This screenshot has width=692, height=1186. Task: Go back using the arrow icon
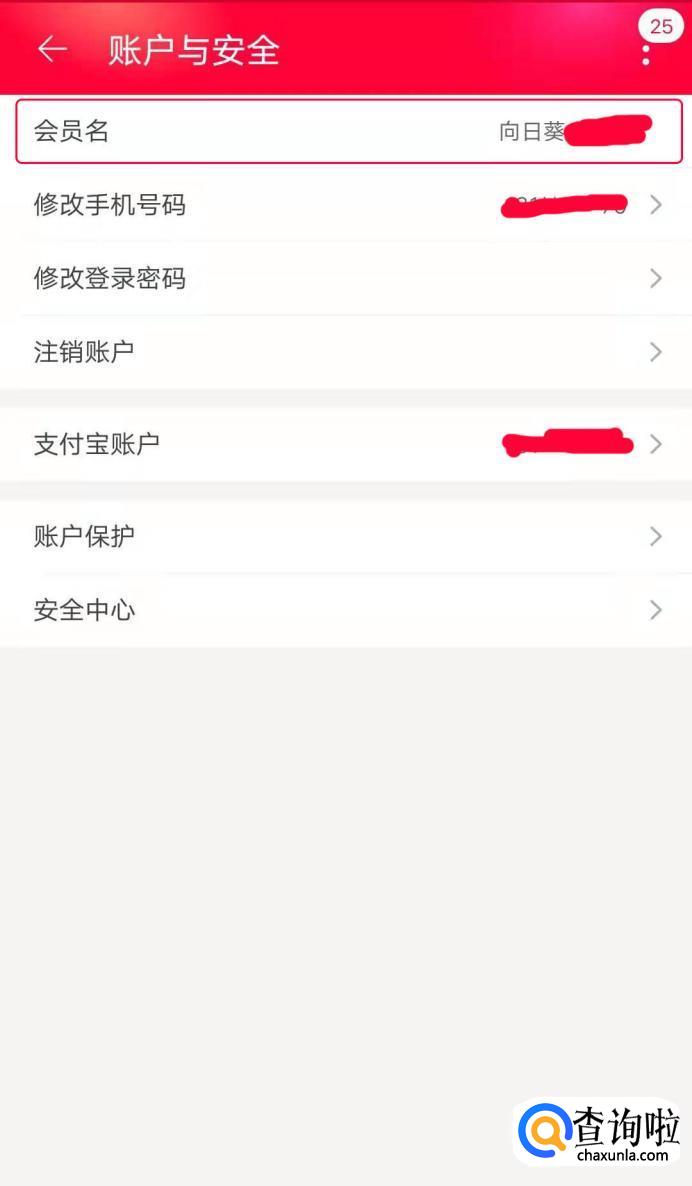(x=52, y=50)
